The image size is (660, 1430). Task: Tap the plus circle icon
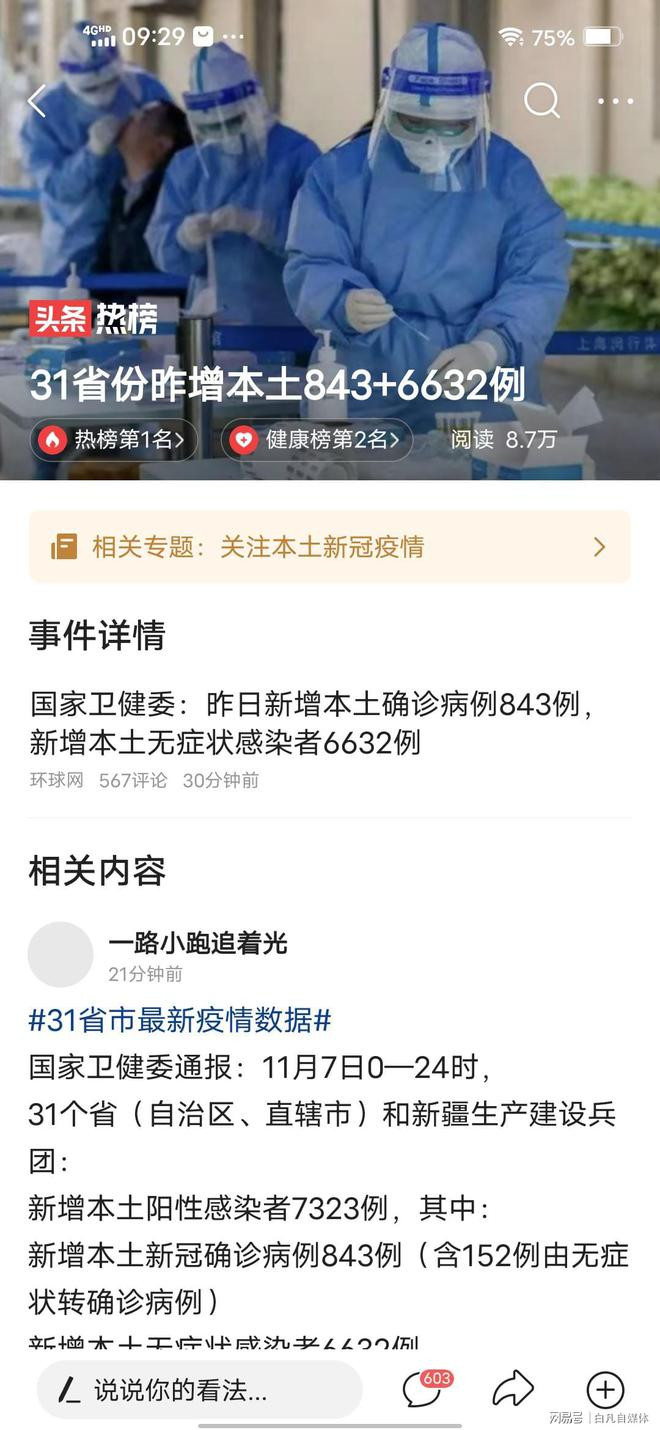coord(605,1390)
